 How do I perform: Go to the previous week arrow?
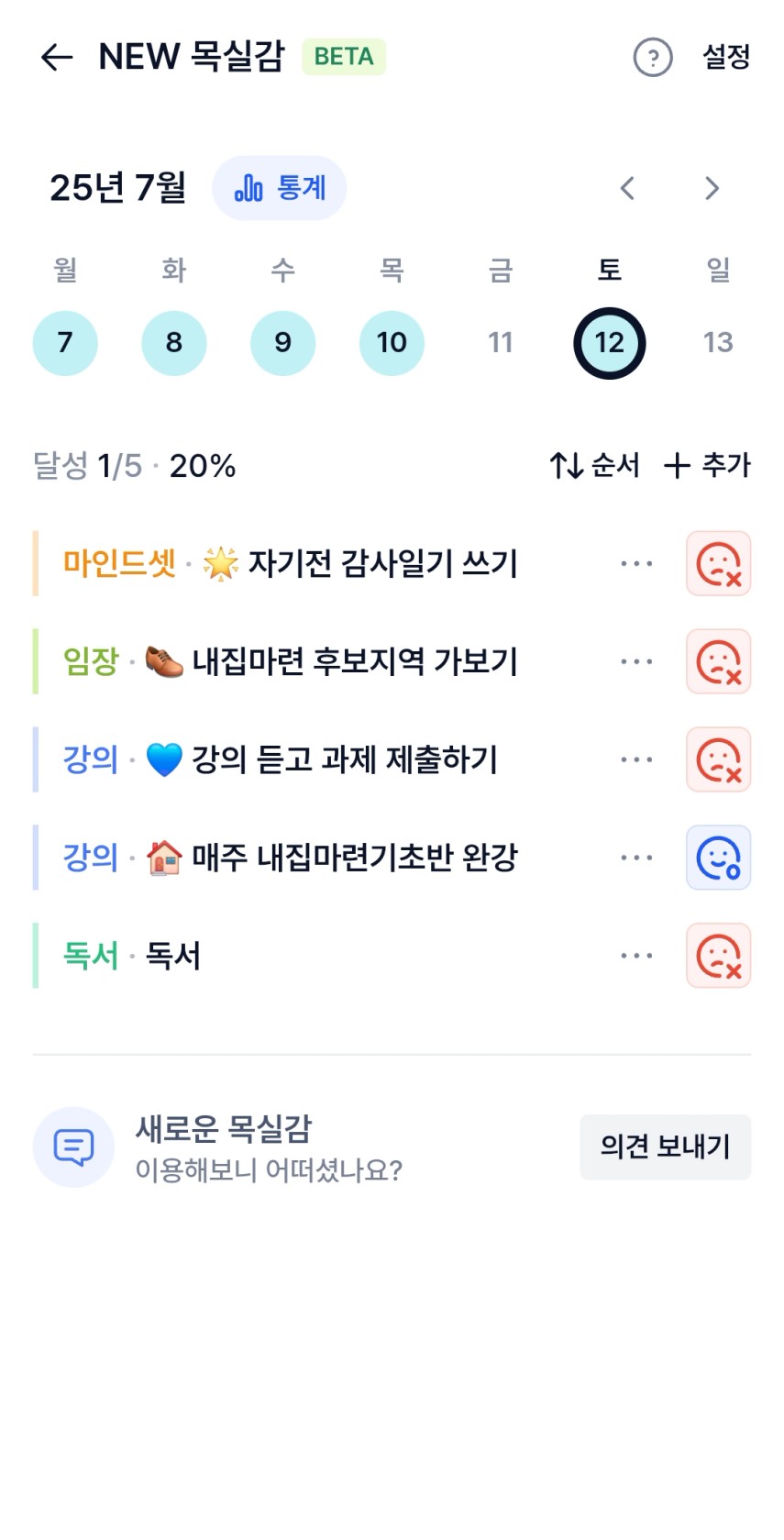627,188
